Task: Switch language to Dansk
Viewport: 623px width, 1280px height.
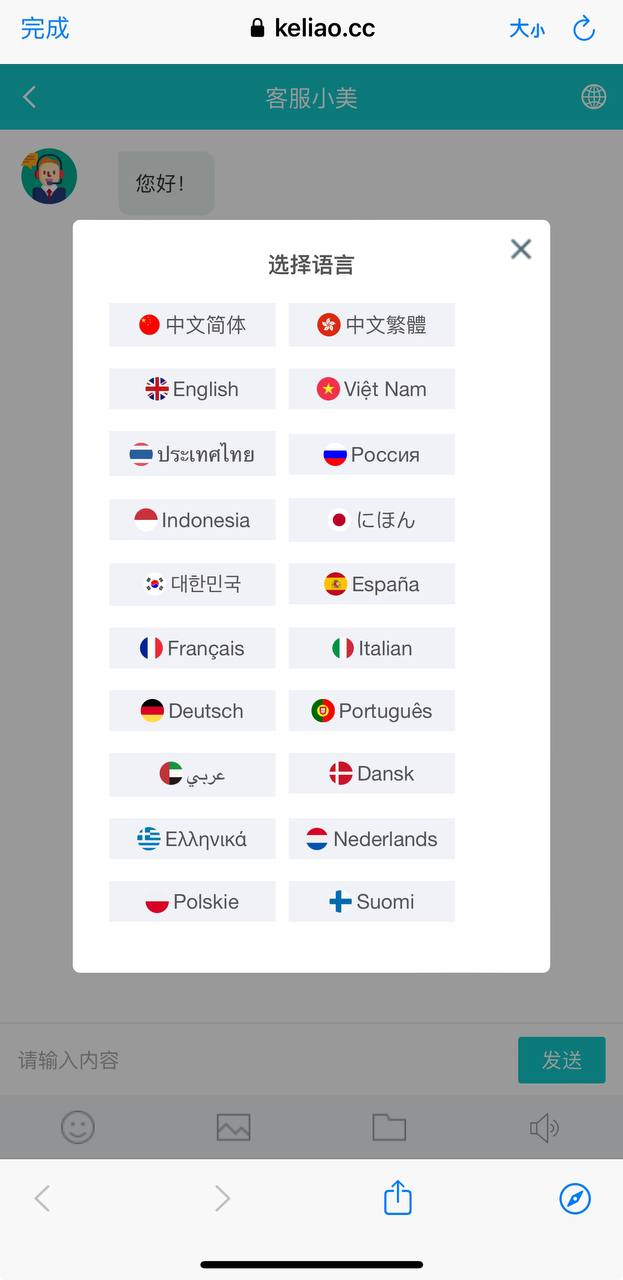Action: 372,774
